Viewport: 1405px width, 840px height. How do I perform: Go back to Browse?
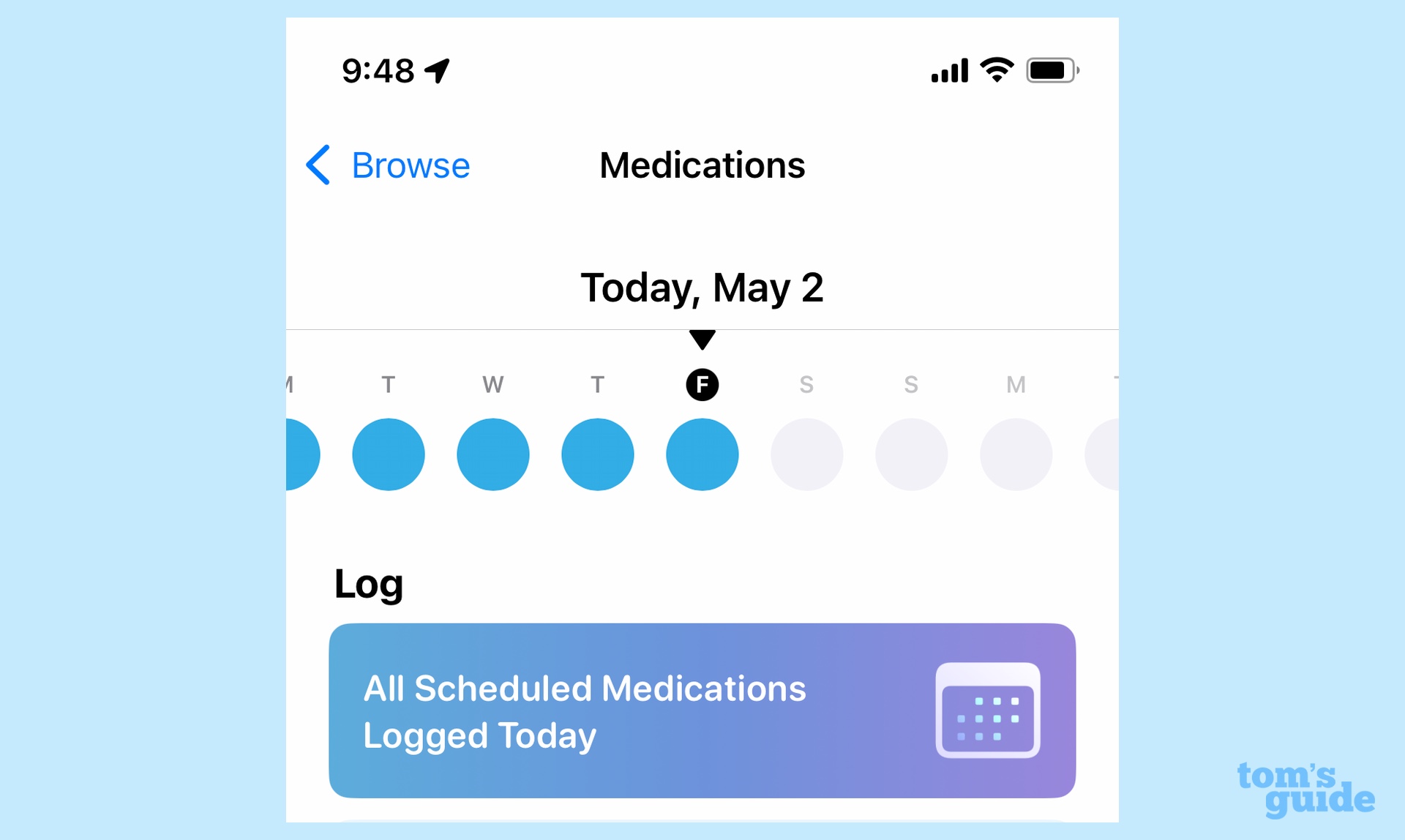point(389,165)
